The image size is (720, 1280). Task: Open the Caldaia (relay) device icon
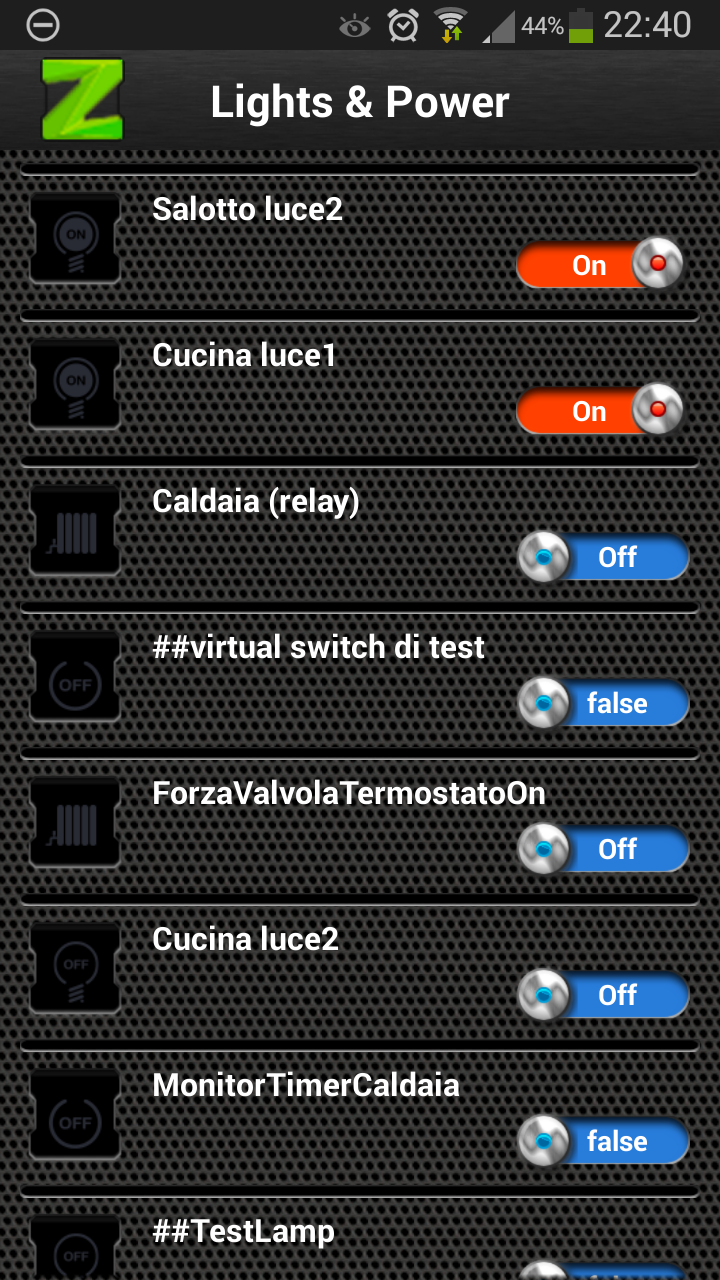click(75, 530)
